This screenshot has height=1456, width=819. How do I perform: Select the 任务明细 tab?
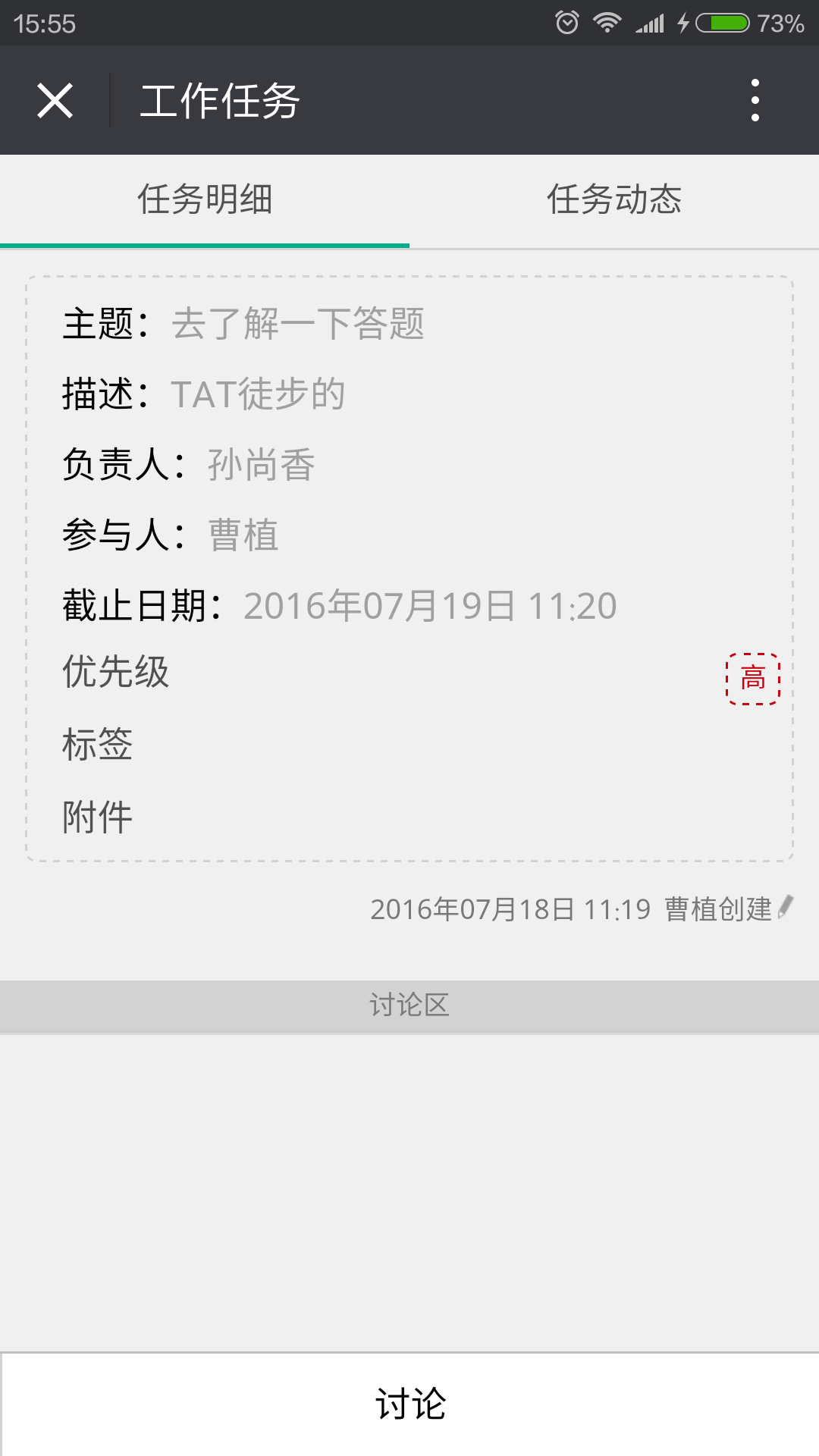pyautogui.click(x=205, y=200)
